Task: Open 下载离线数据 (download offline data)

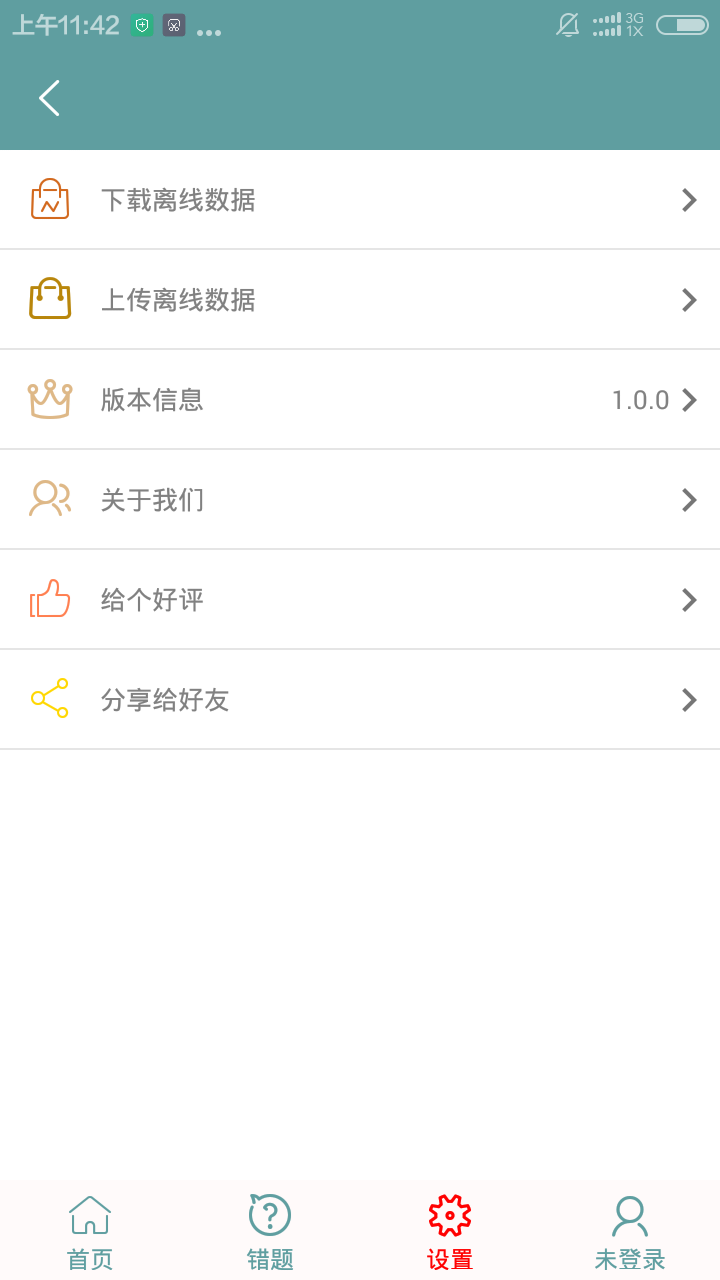Action: point(360,200)
